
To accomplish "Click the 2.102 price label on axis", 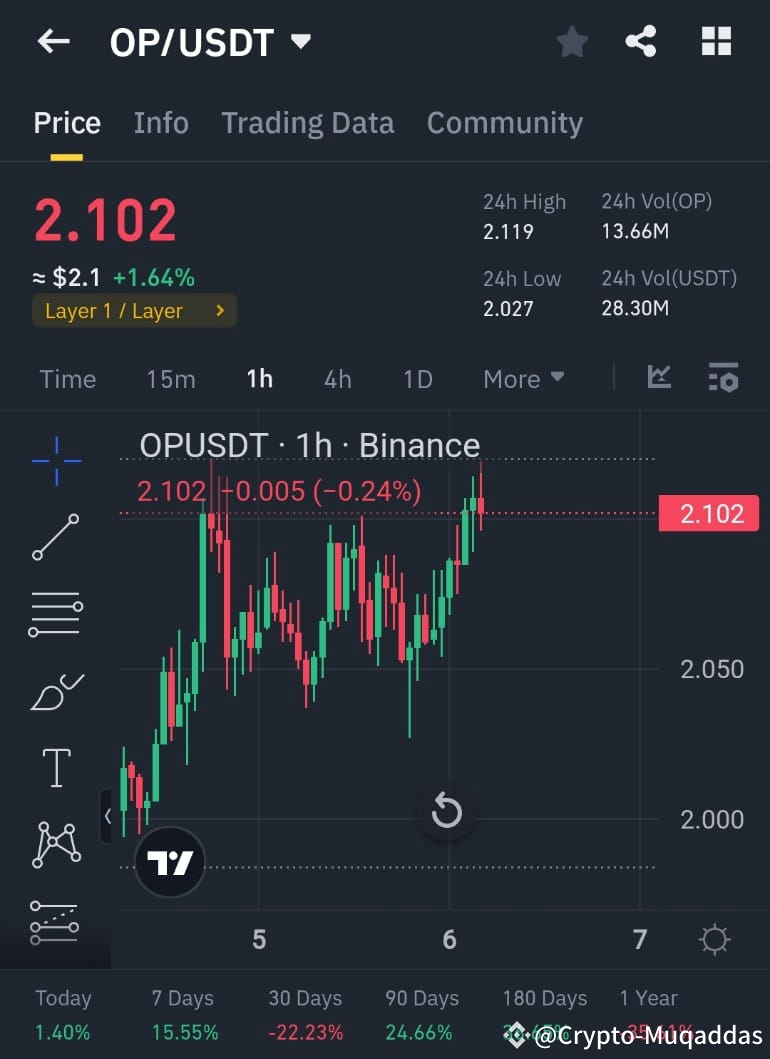I will [x=708, y=512].
